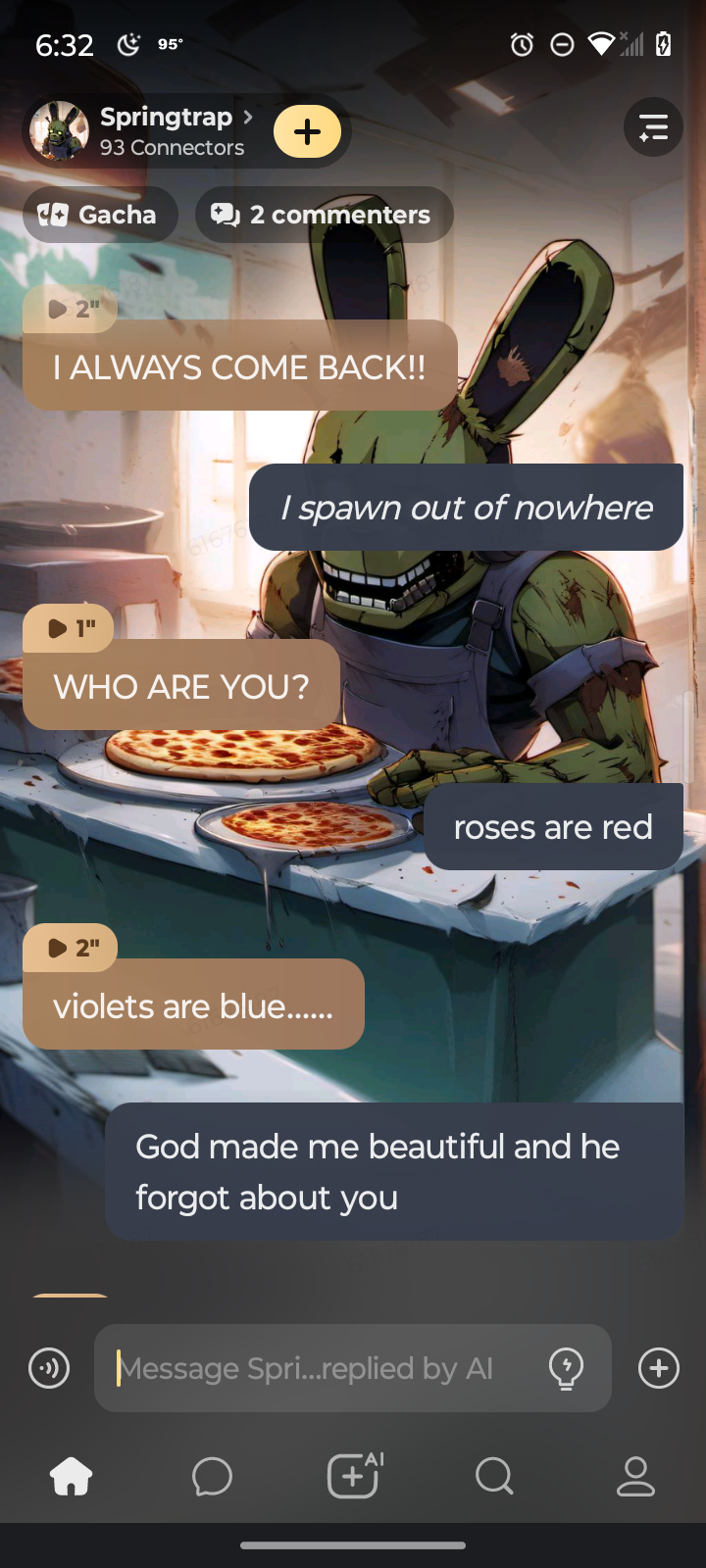Open the chat options menu icon
706x1568 pixels.
[x=653, y=127]
